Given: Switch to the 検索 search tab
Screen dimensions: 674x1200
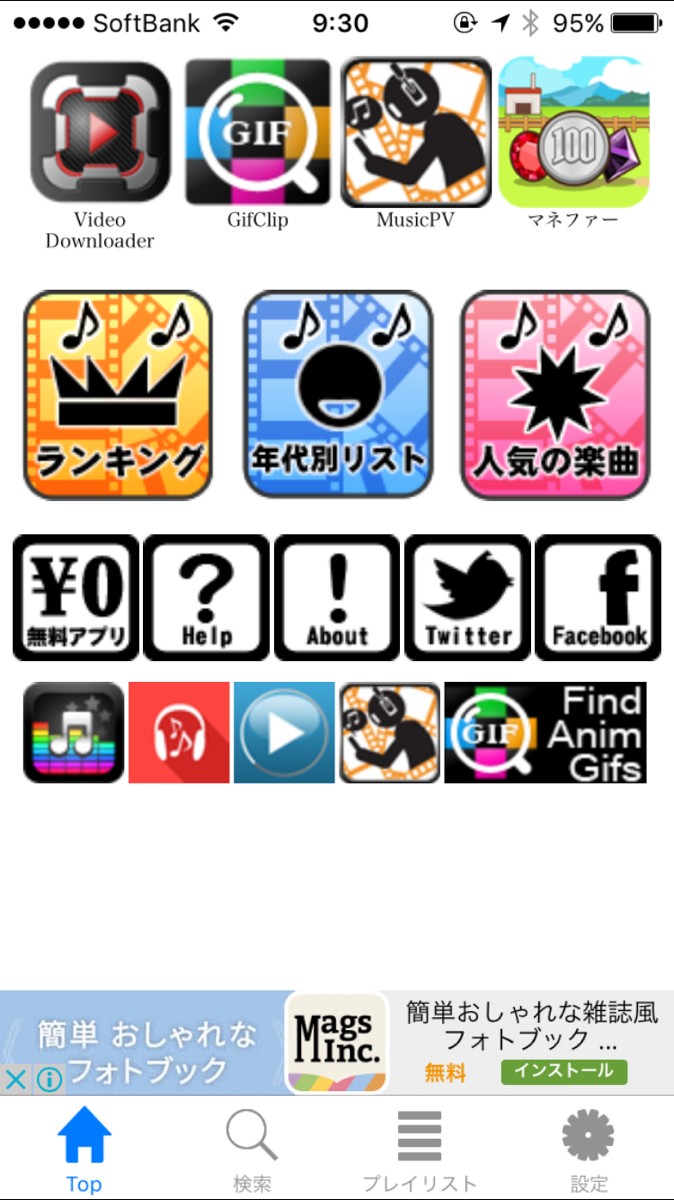Looking at the screenshot, I should [252, 1152].
